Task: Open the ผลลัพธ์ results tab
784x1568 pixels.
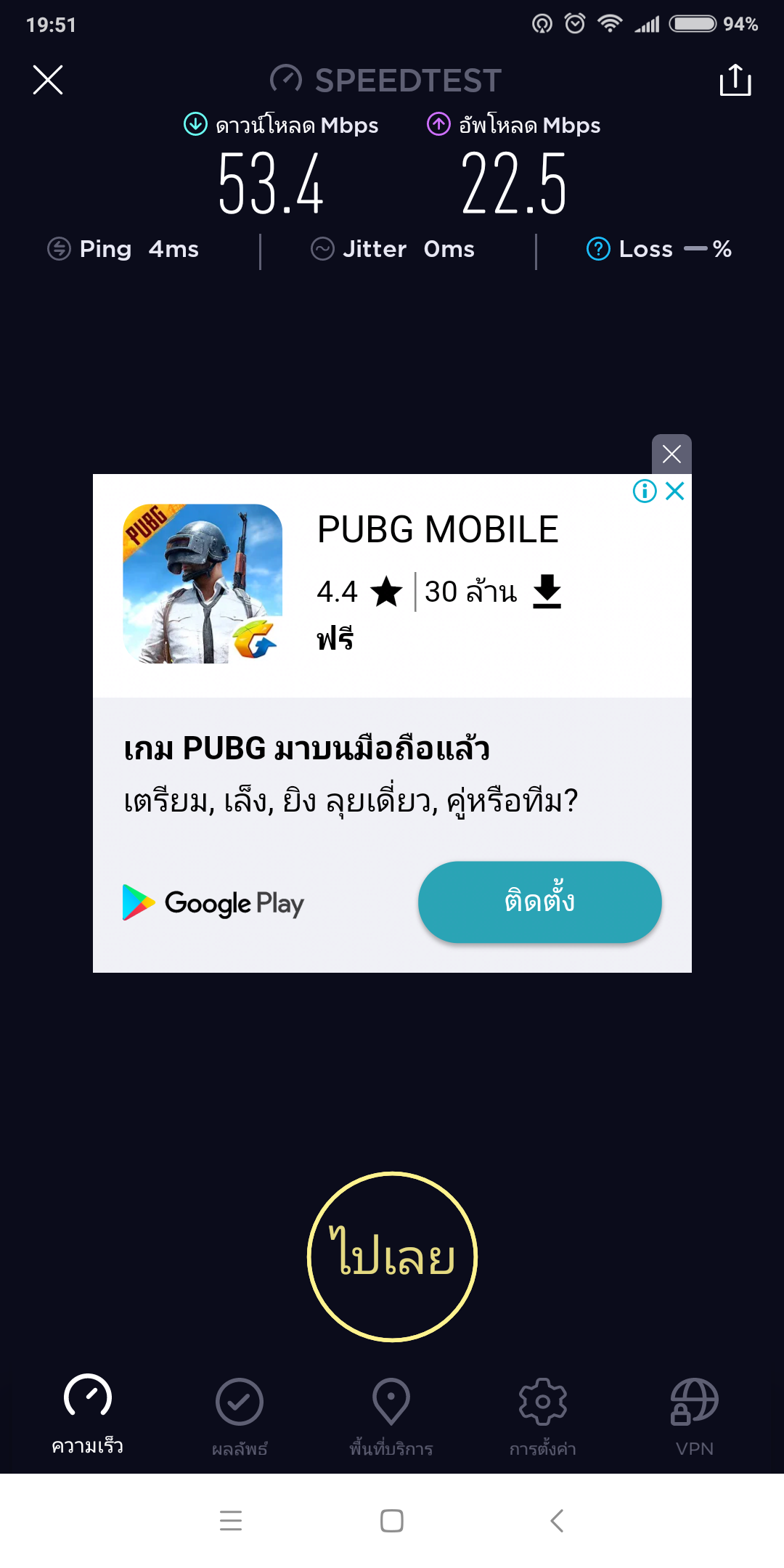Action: coord(240,1417)
